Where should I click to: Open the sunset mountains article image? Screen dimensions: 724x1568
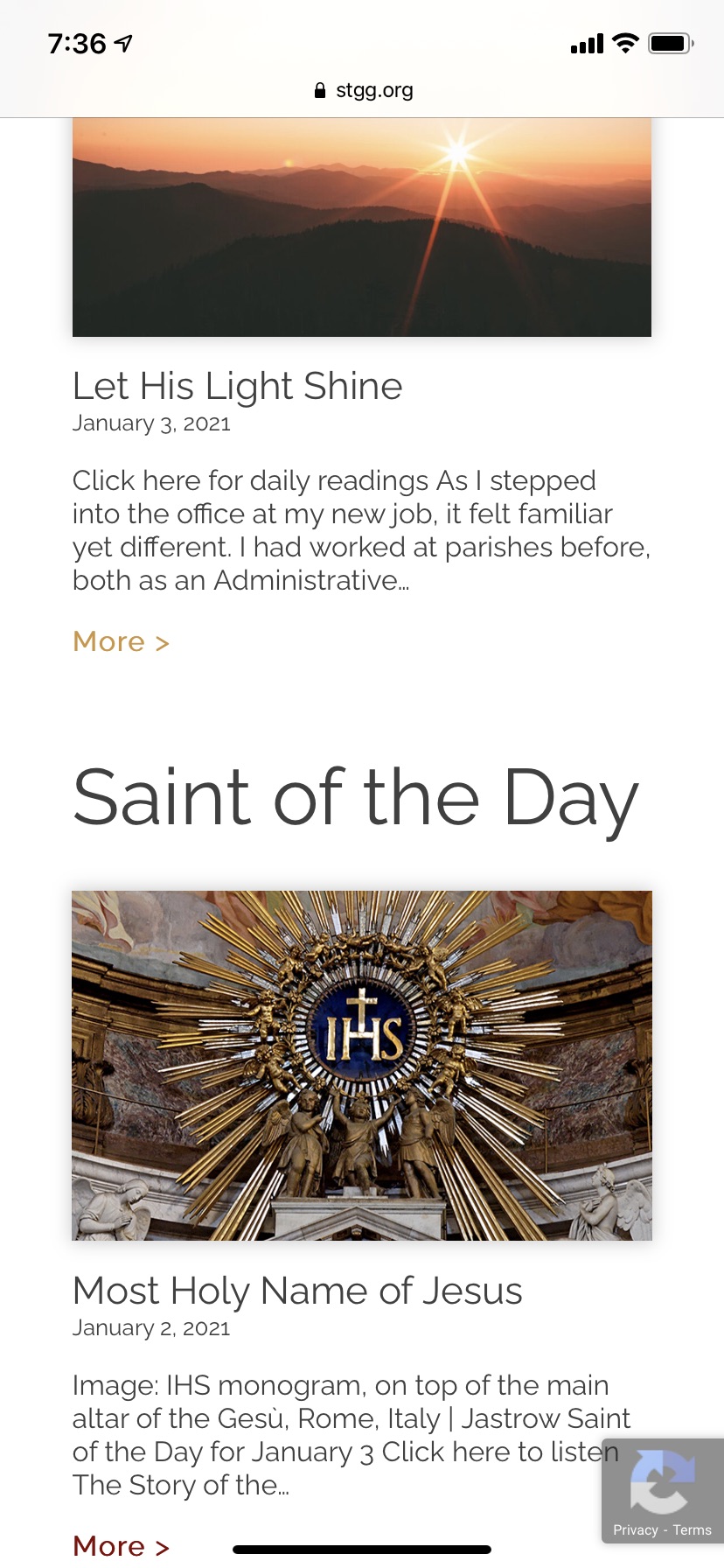(362, 227)
